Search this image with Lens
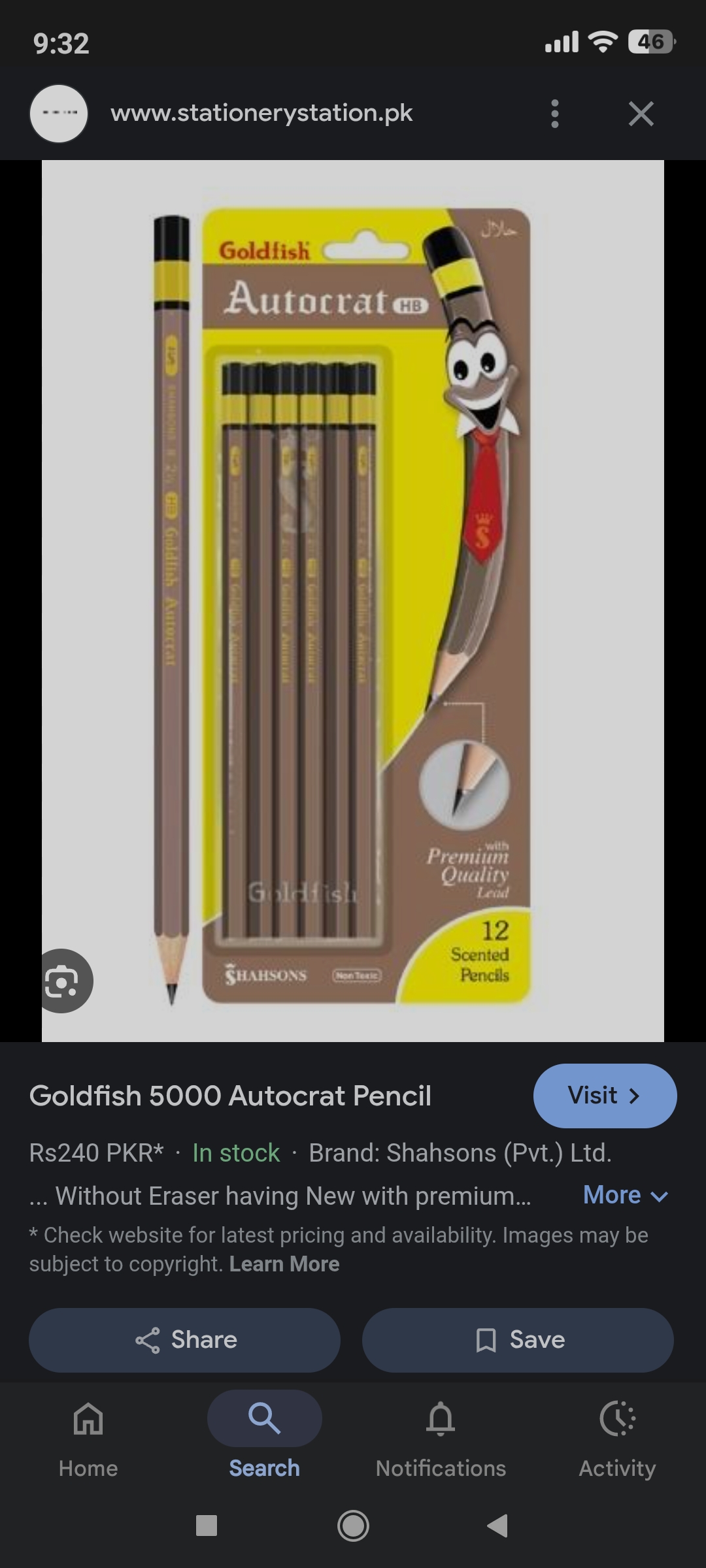Image resolution: width=706 pixels, height=1568 pixels. (x=63, y=981)
